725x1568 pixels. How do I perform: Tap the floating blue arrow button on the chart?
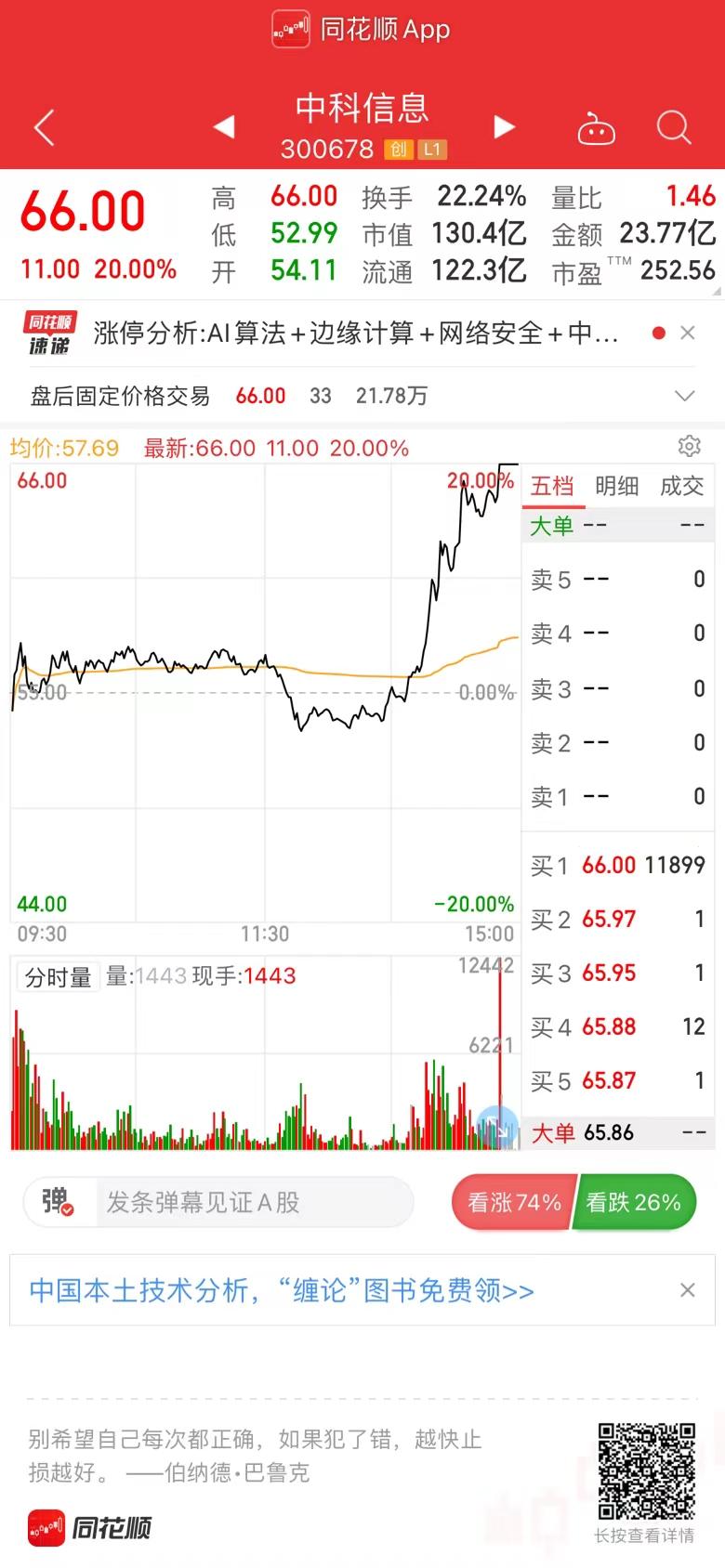pos(497,1125)
